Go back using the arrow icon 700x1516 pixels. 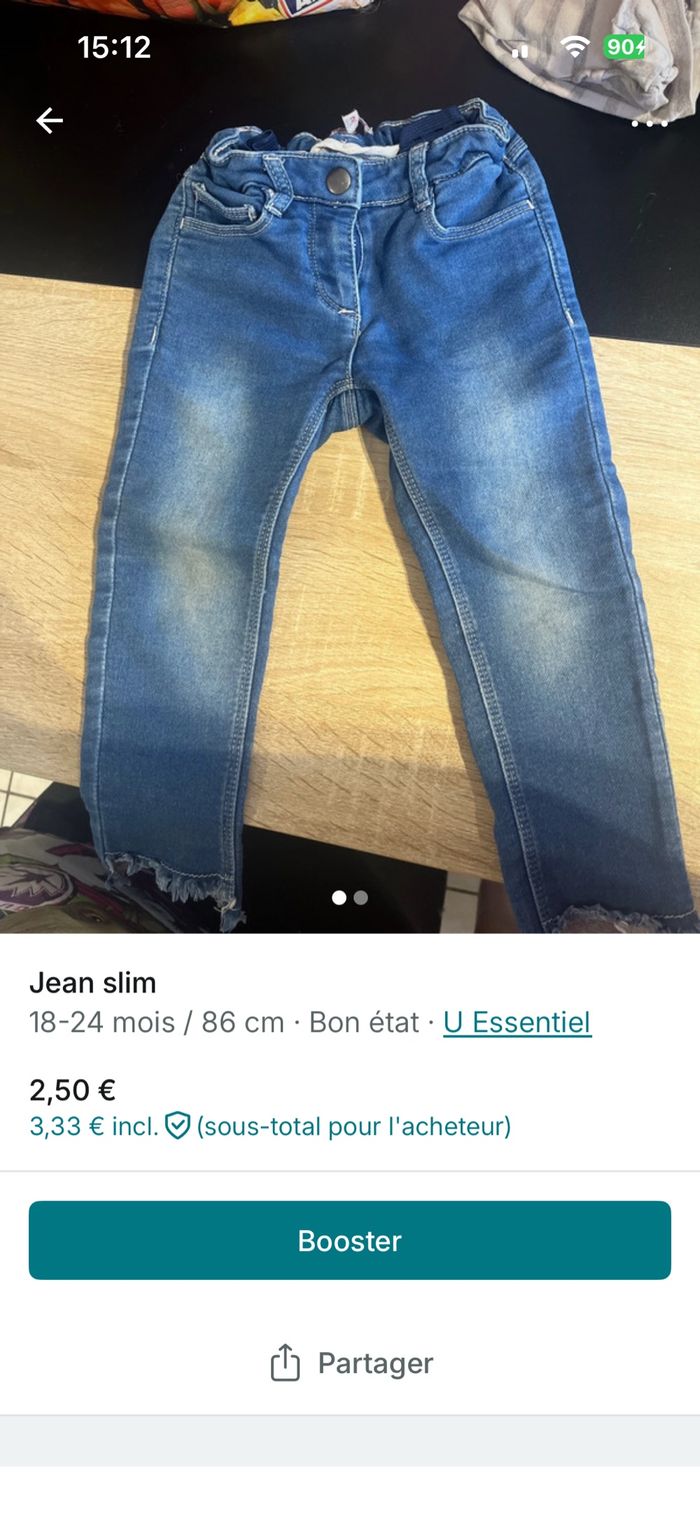[x=49, y=121]
